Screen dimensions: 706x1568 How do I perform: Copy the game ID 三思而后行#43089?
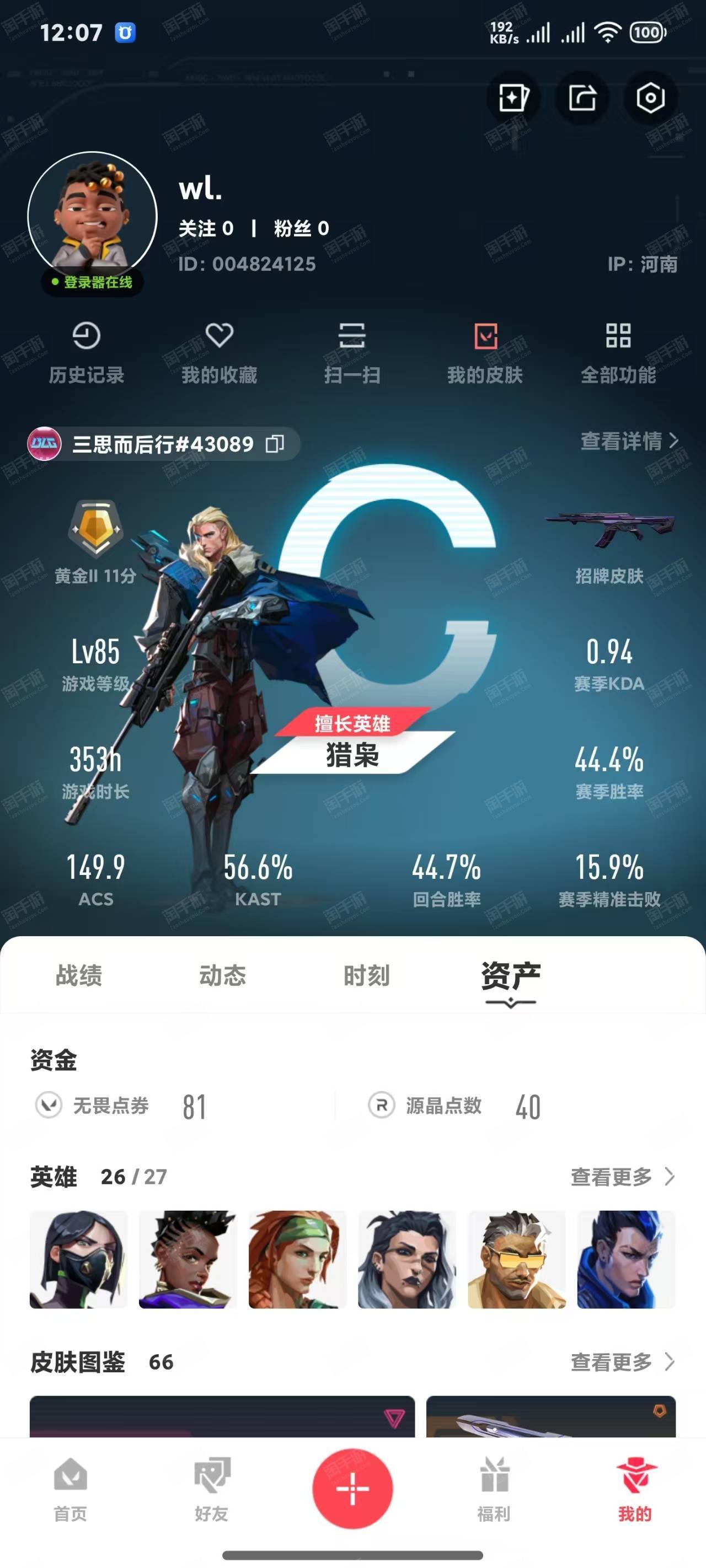[x=275, y=444]
